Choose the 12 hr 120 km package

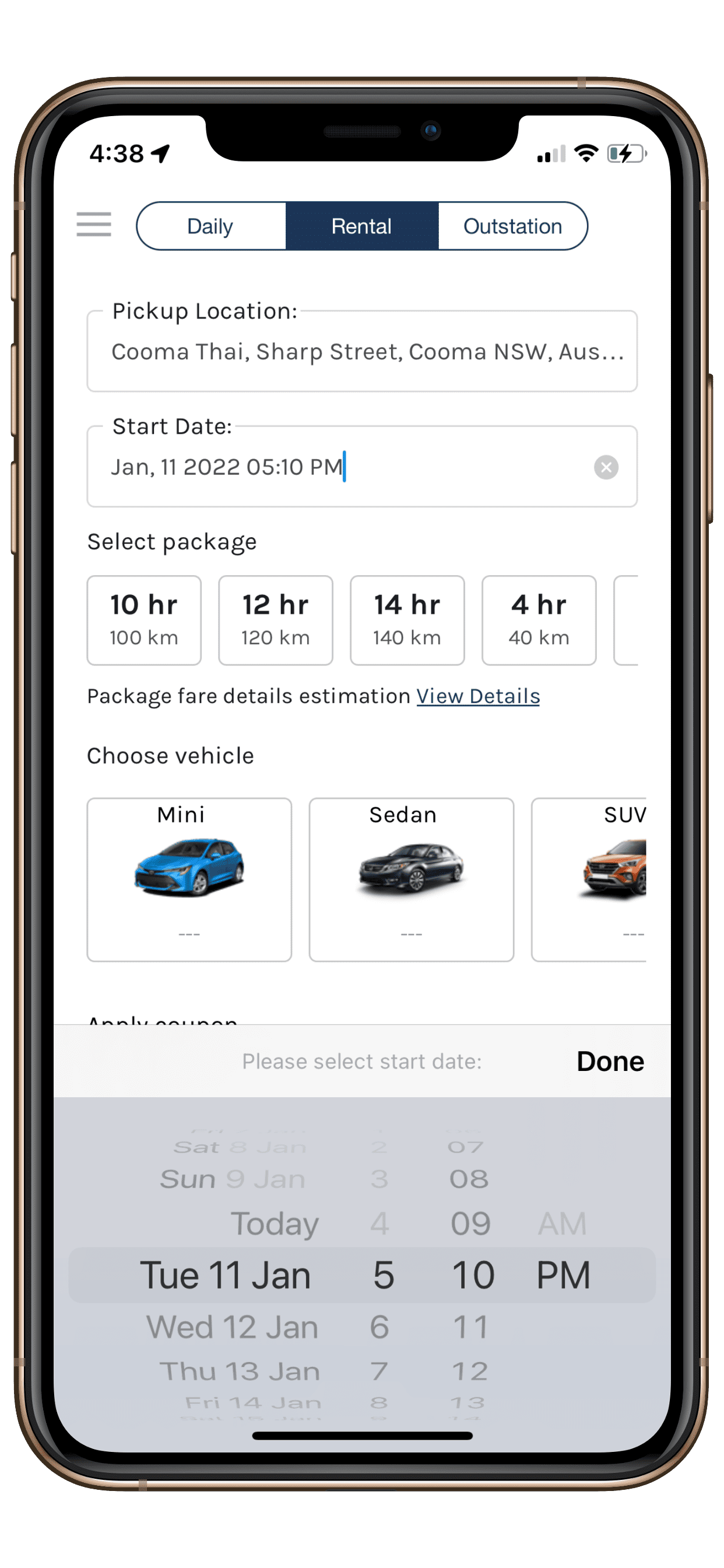pyautogui.click(x=276, y=620)
